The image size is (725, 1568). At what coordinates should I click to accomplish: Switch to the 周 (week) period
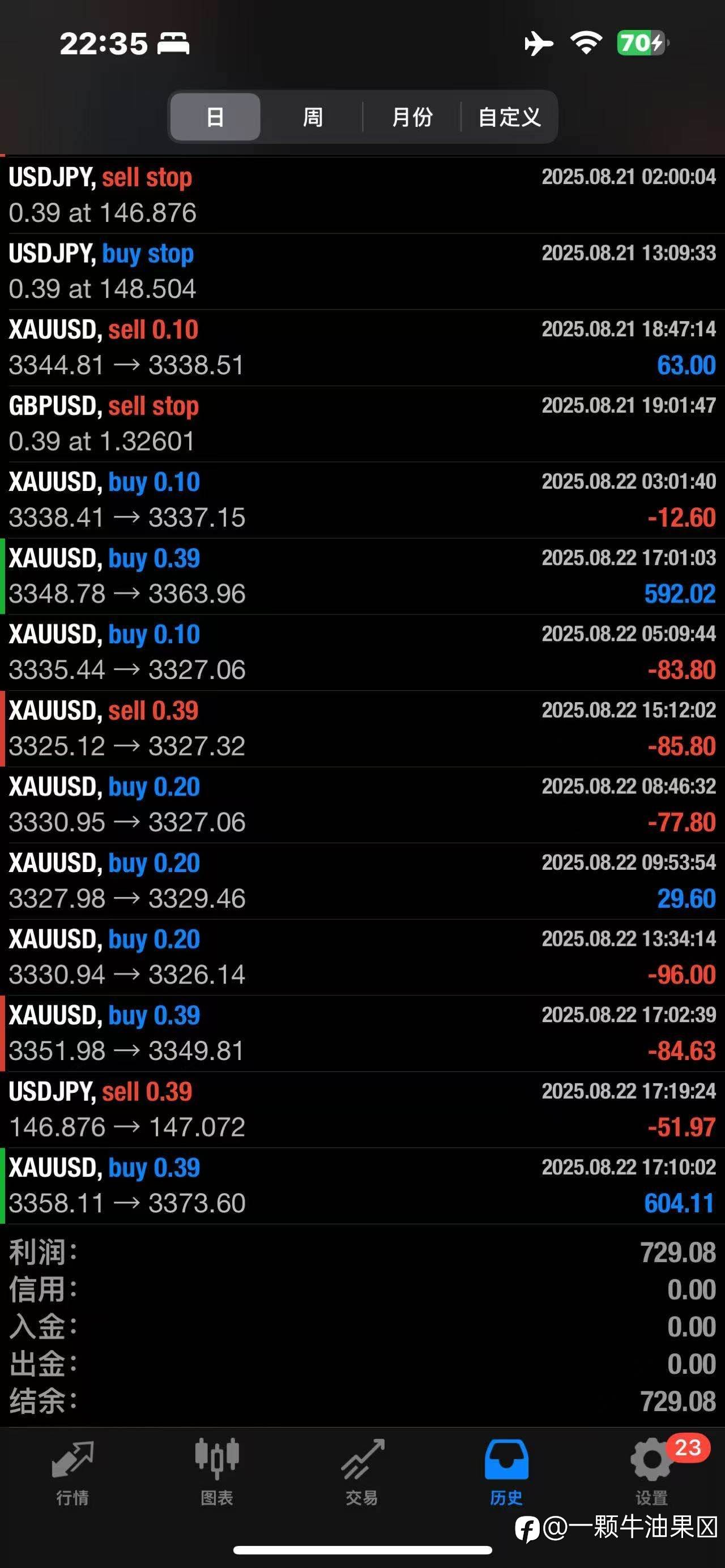tap(312, 117)
